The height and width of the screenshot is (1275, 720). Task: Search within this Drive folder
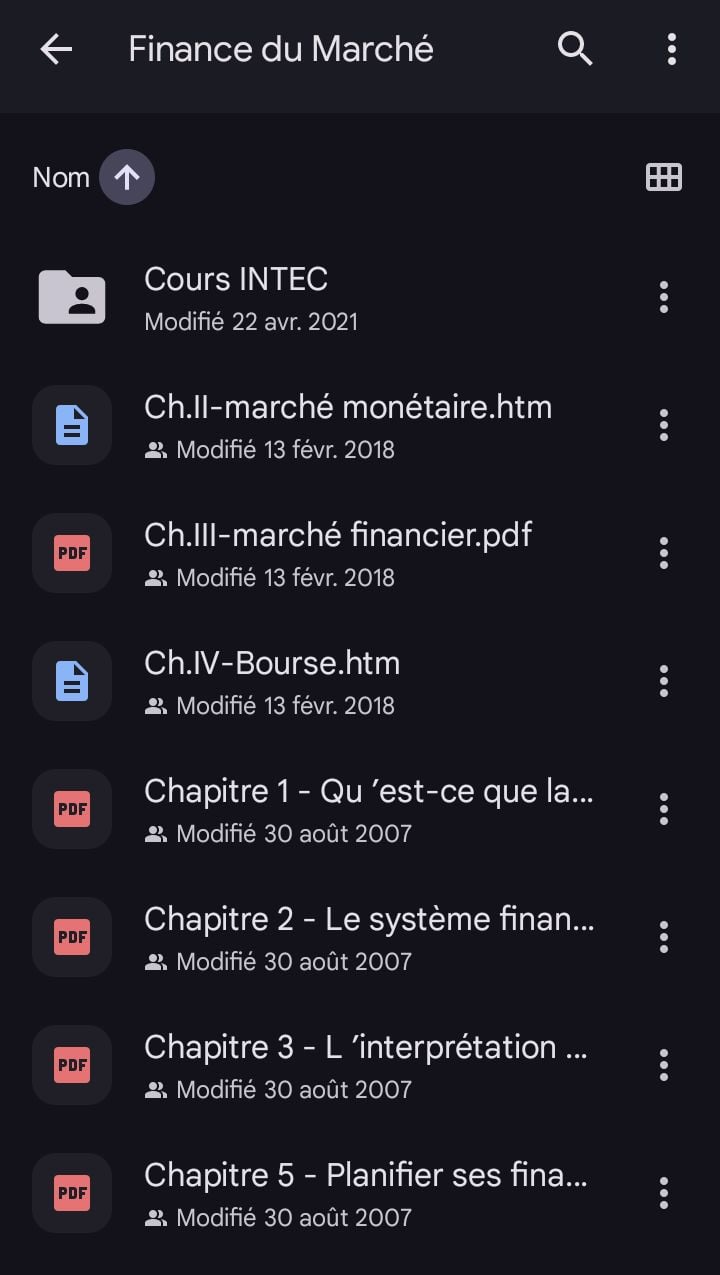pos(575,49)
